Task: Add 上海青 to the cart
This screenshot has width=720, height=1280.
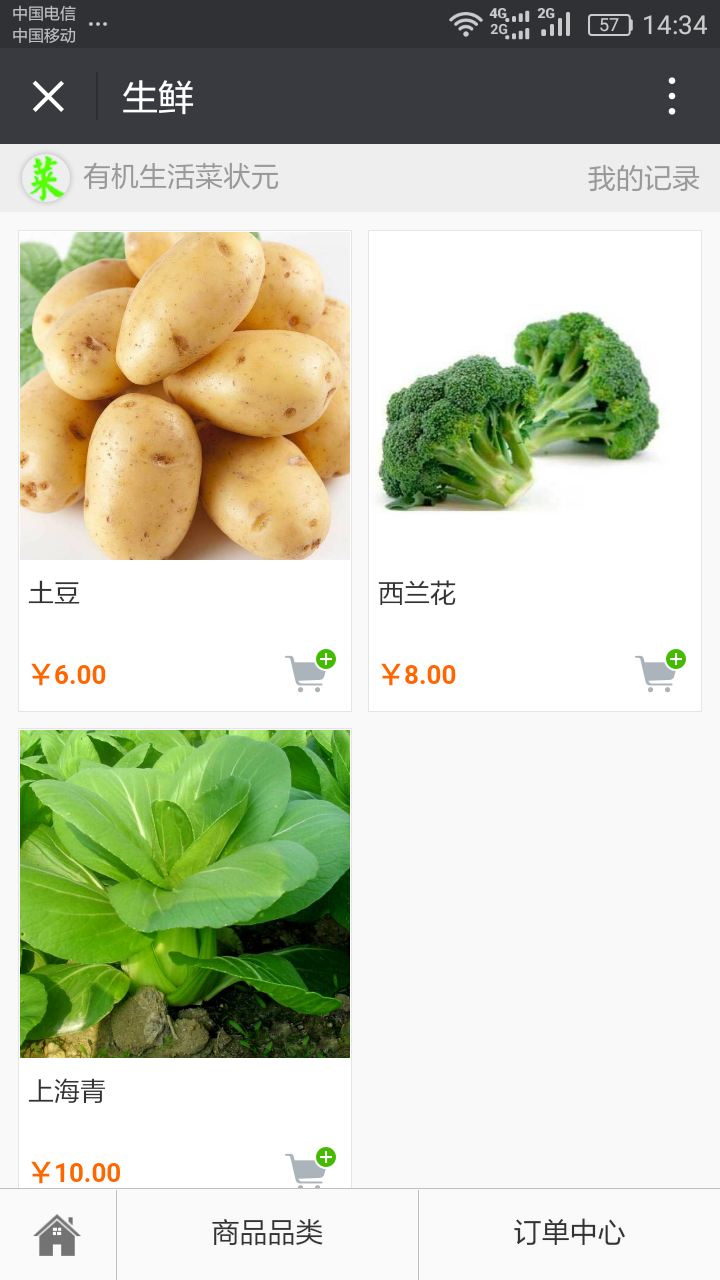Action: 309,1168
